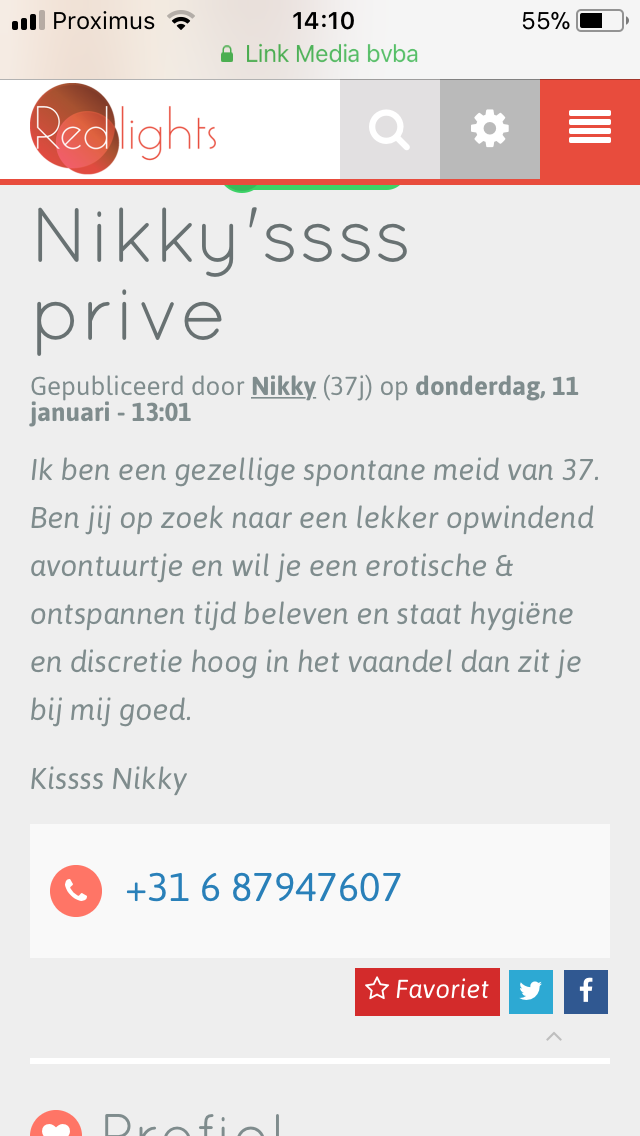This screenshot has width=640, height=1136.
Task: Open the search magnifier
Action: [390, 129]
